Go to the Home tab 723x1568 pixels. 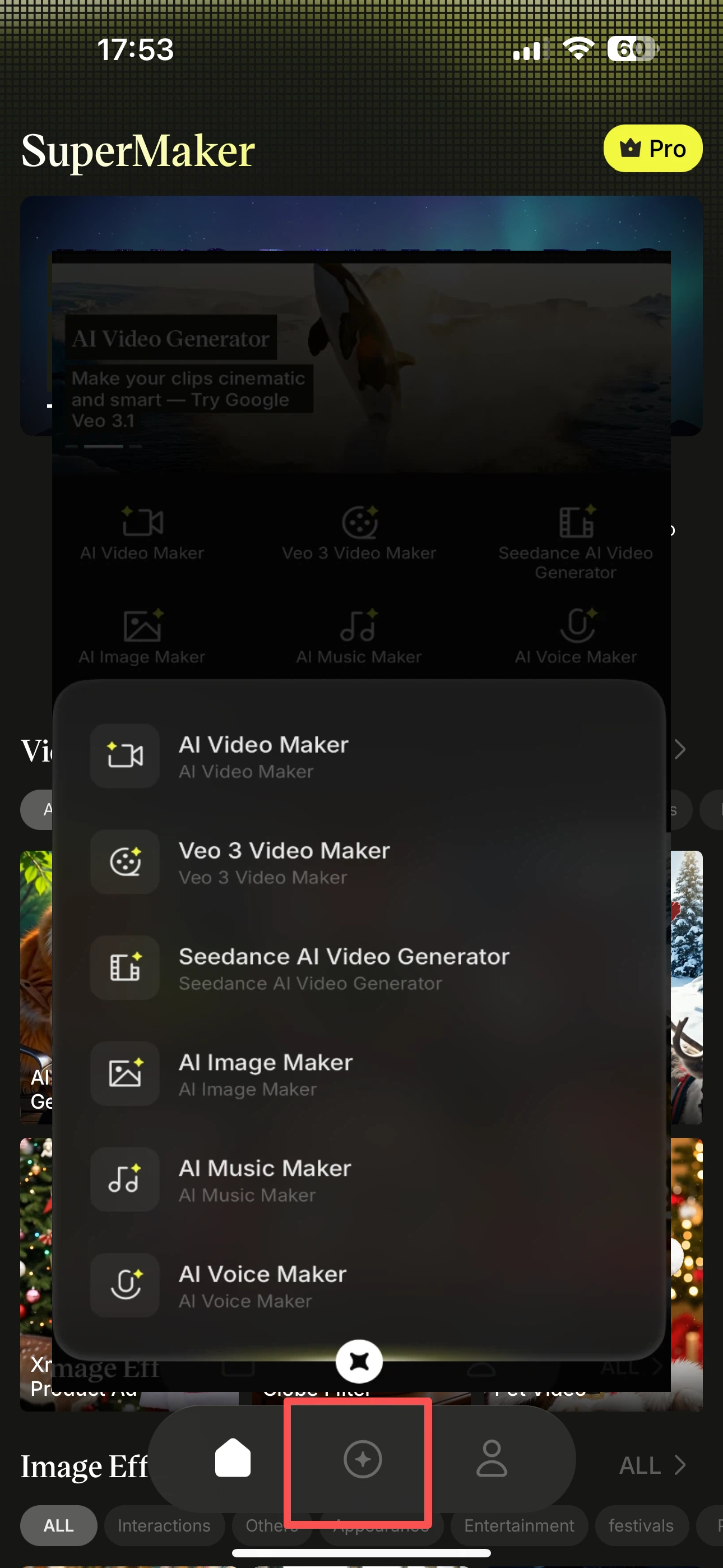pyautogui.click(x=233, y=1459)
